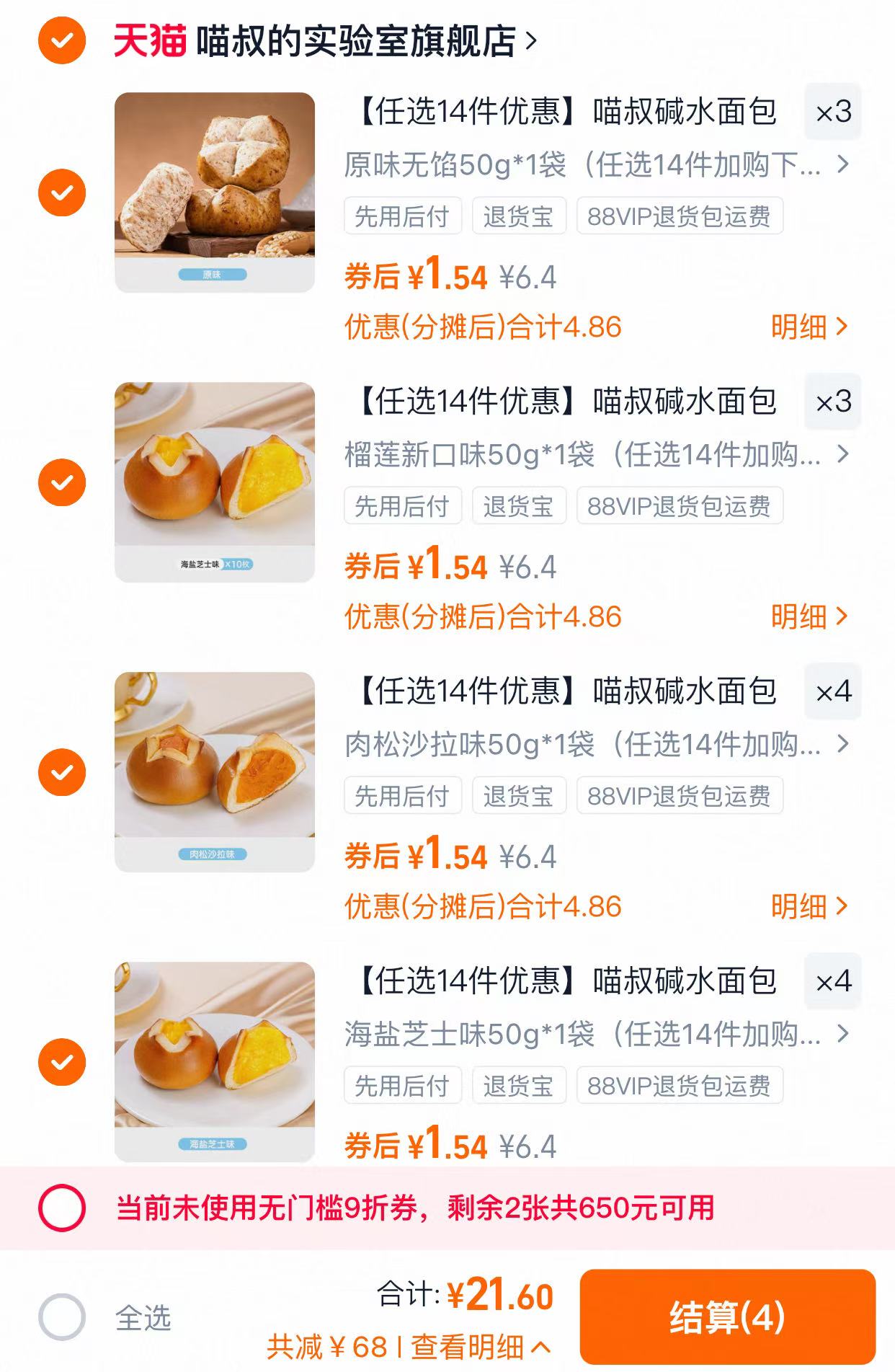Select the store checkmark icon for 喵叔的实验室旗舰店
Viewport: 895px width, 1372px height.
[63, 40]
